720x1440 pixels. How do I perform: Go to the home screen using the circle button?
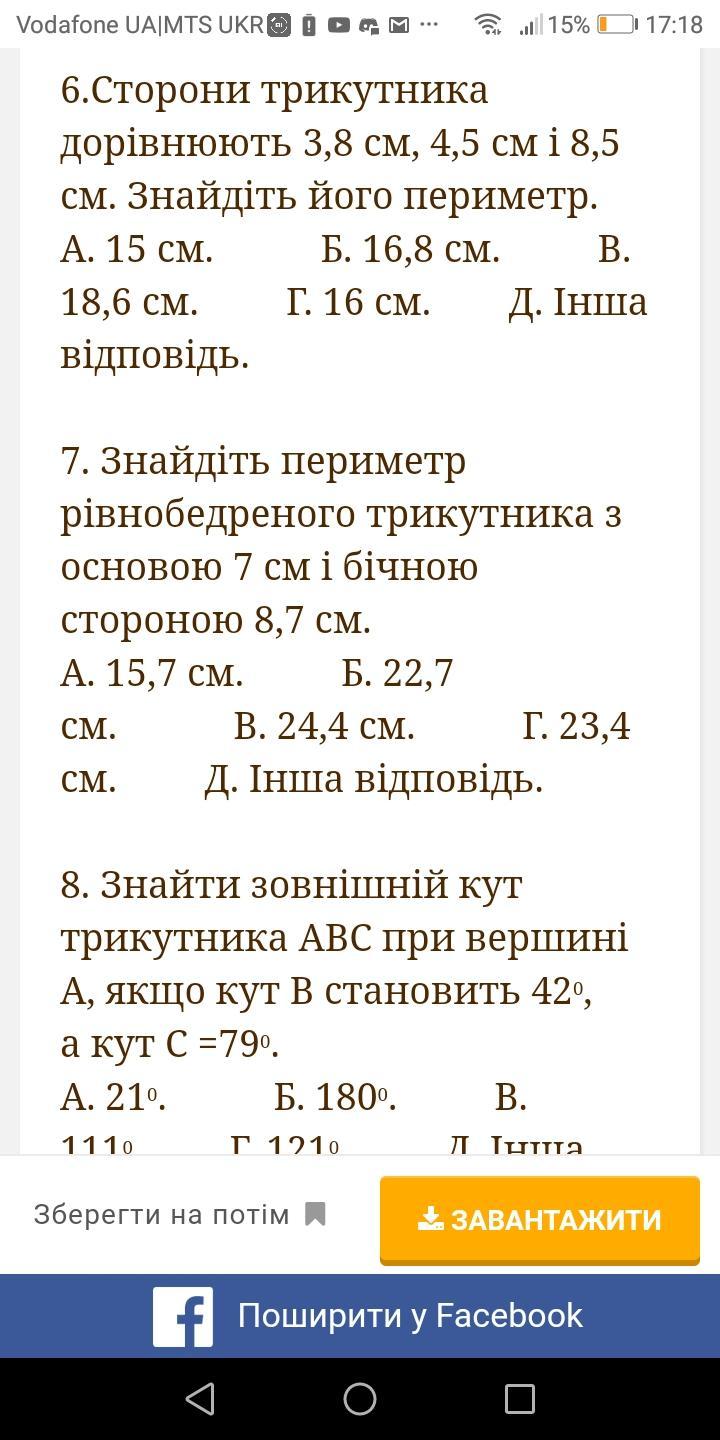[x=360, y=1398]
